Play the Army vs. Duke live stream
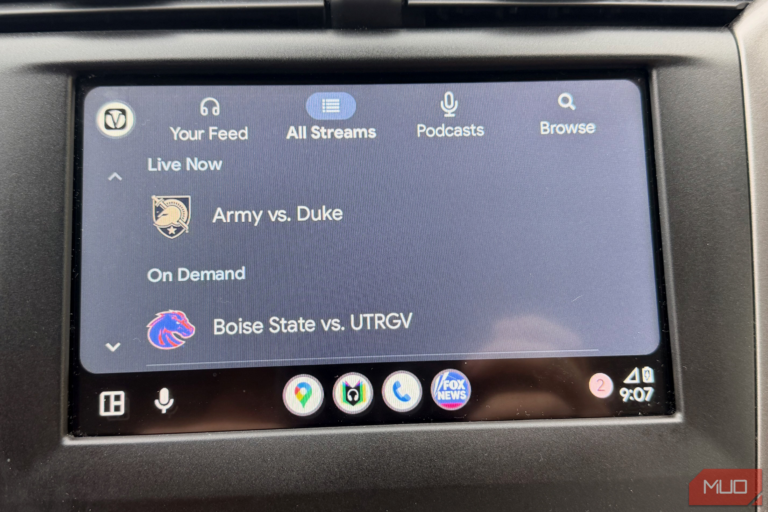The height and width of the screenshot is (512, 768). pos(277,214)
